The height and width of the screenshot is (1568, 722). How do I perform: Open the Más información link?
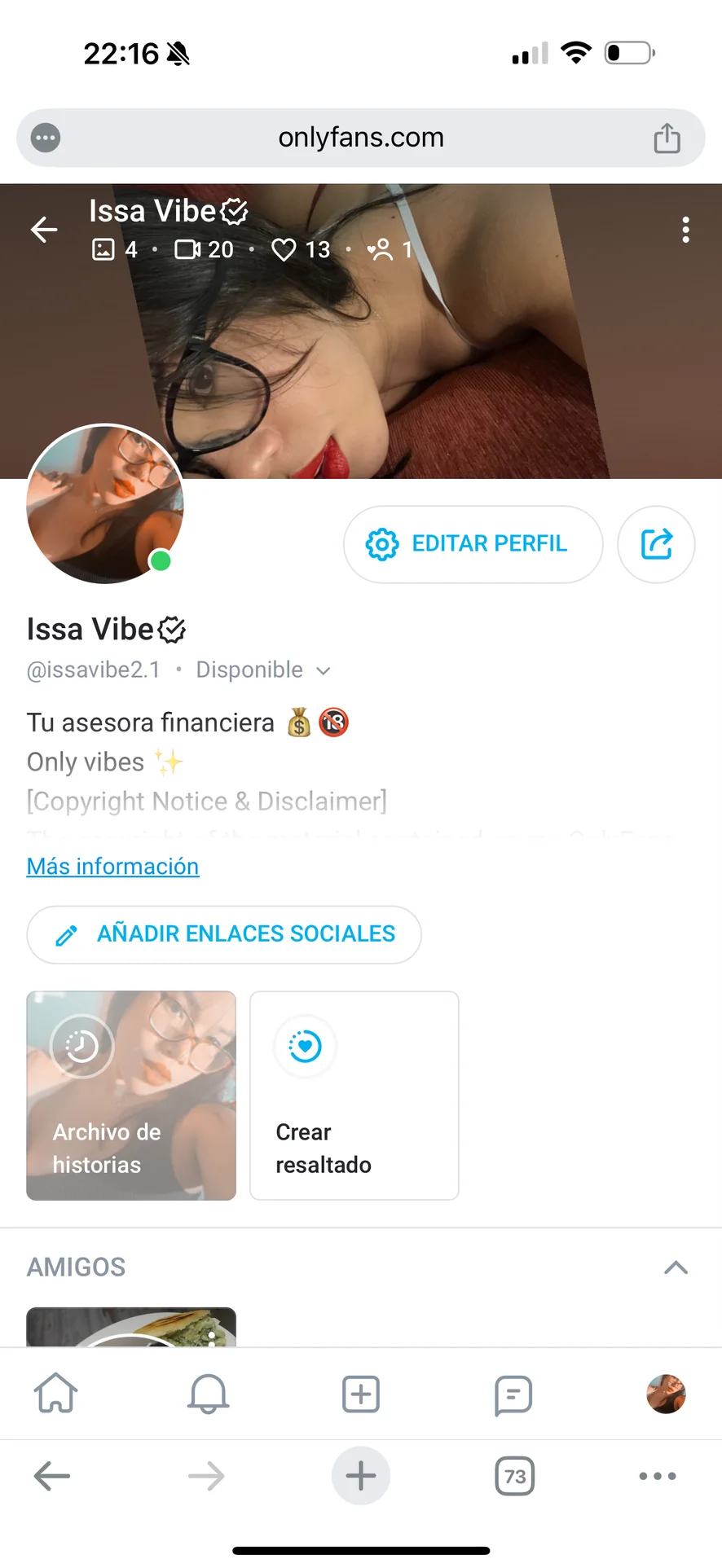112,866
